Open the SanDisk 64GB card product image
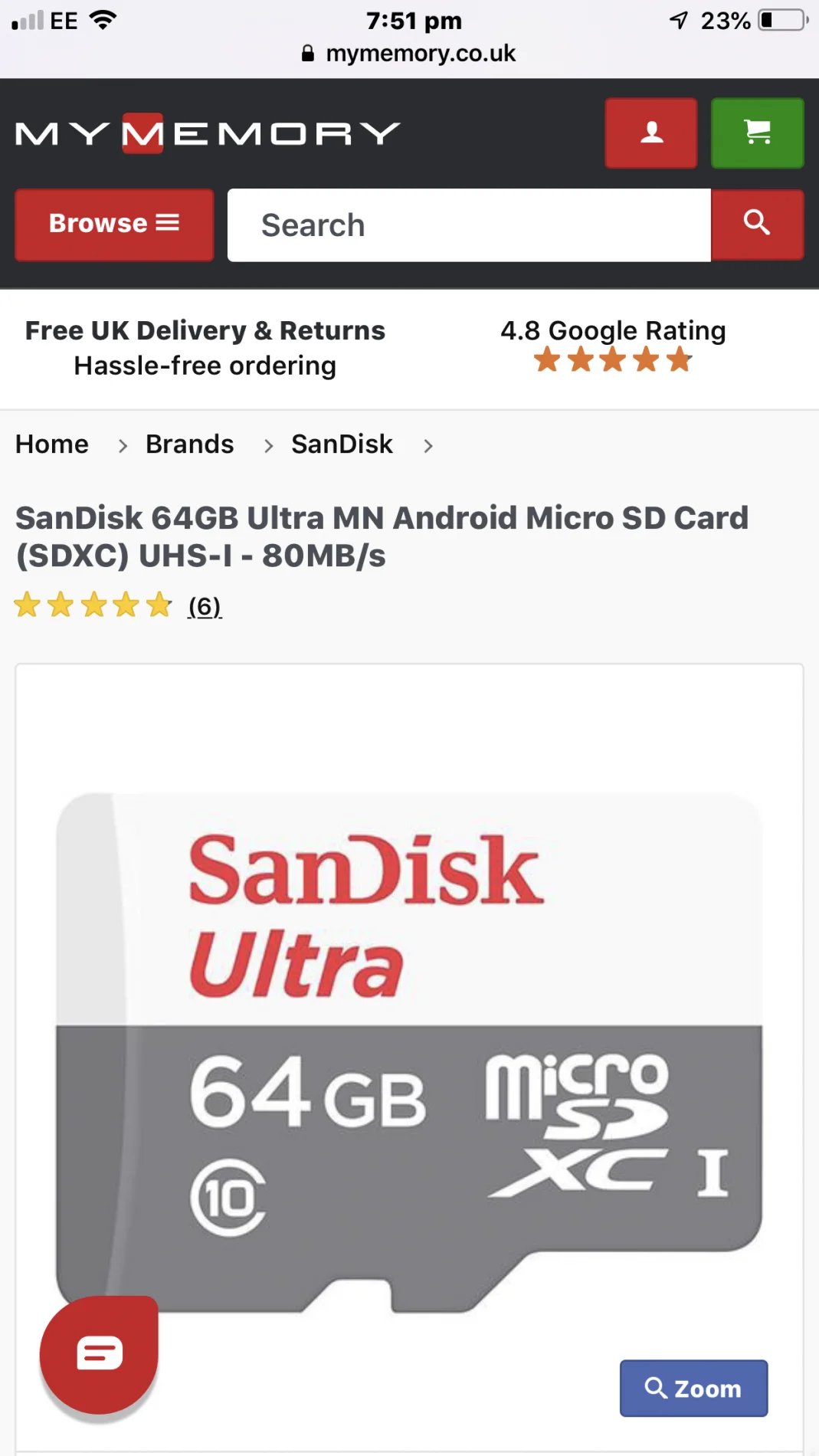Screen dimensions: 819x1456 tap(409, 1053)
